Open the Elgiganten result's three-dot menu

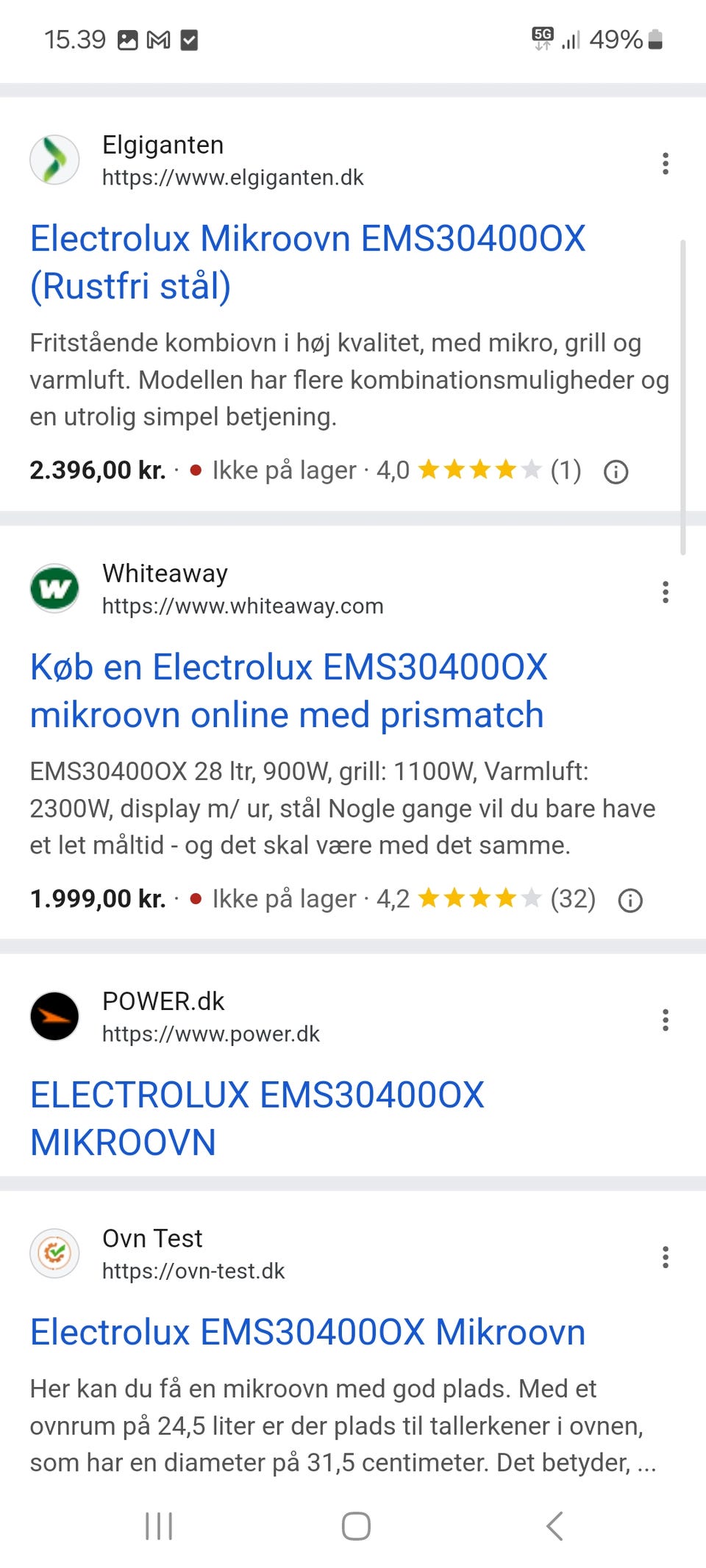click(x=665, y=163)
